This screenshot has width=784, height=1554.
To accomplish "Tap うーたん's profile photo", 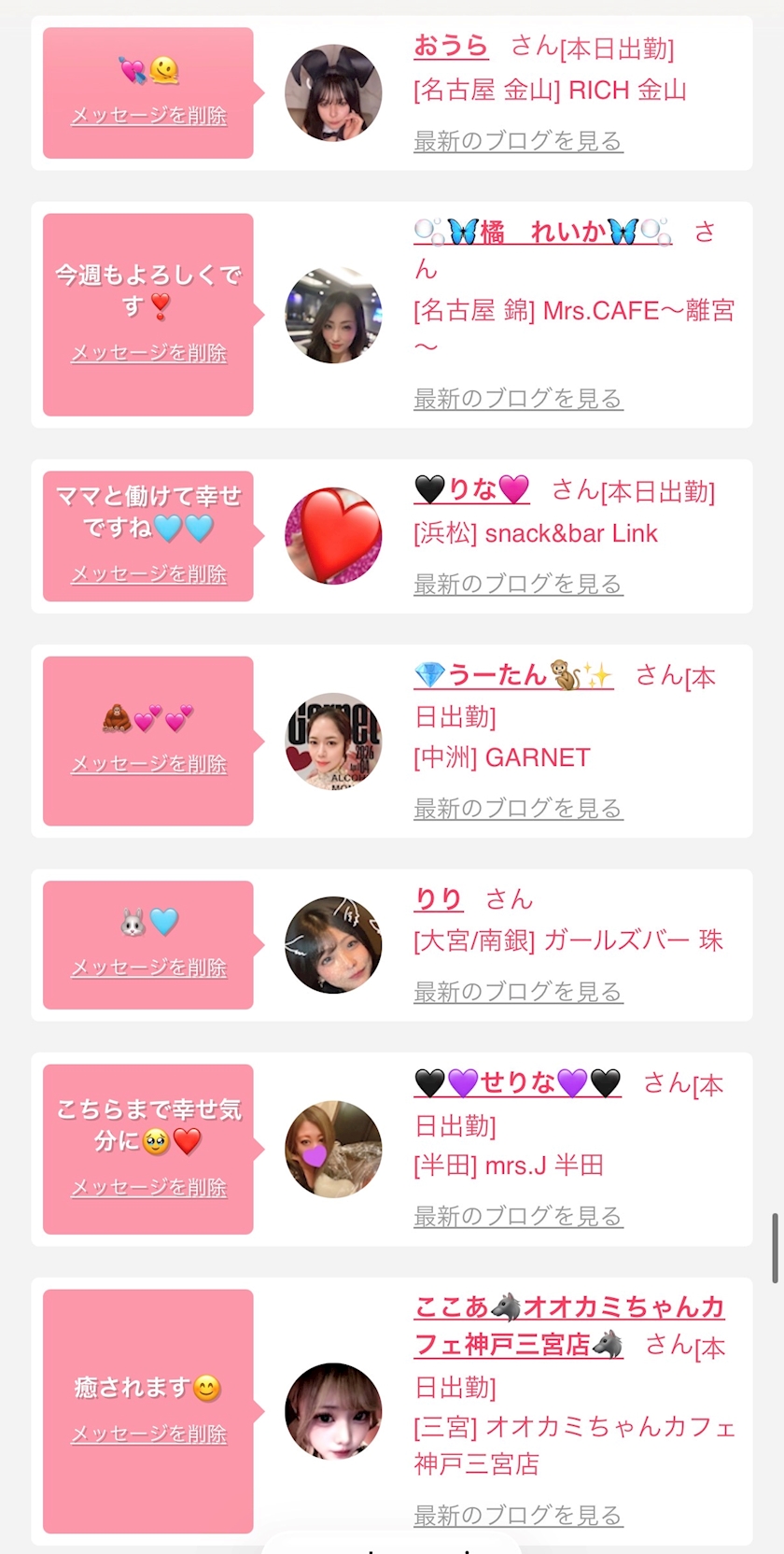I will pos(333,742).
